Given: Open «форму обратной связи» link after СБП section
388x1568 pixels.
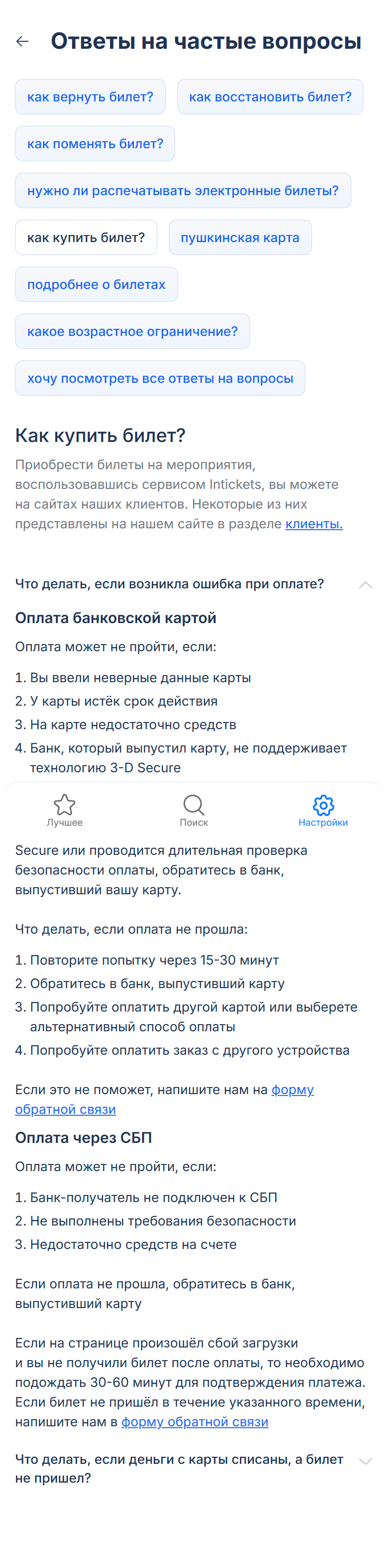Looking at the screenshot, I should coord(194,1422).
